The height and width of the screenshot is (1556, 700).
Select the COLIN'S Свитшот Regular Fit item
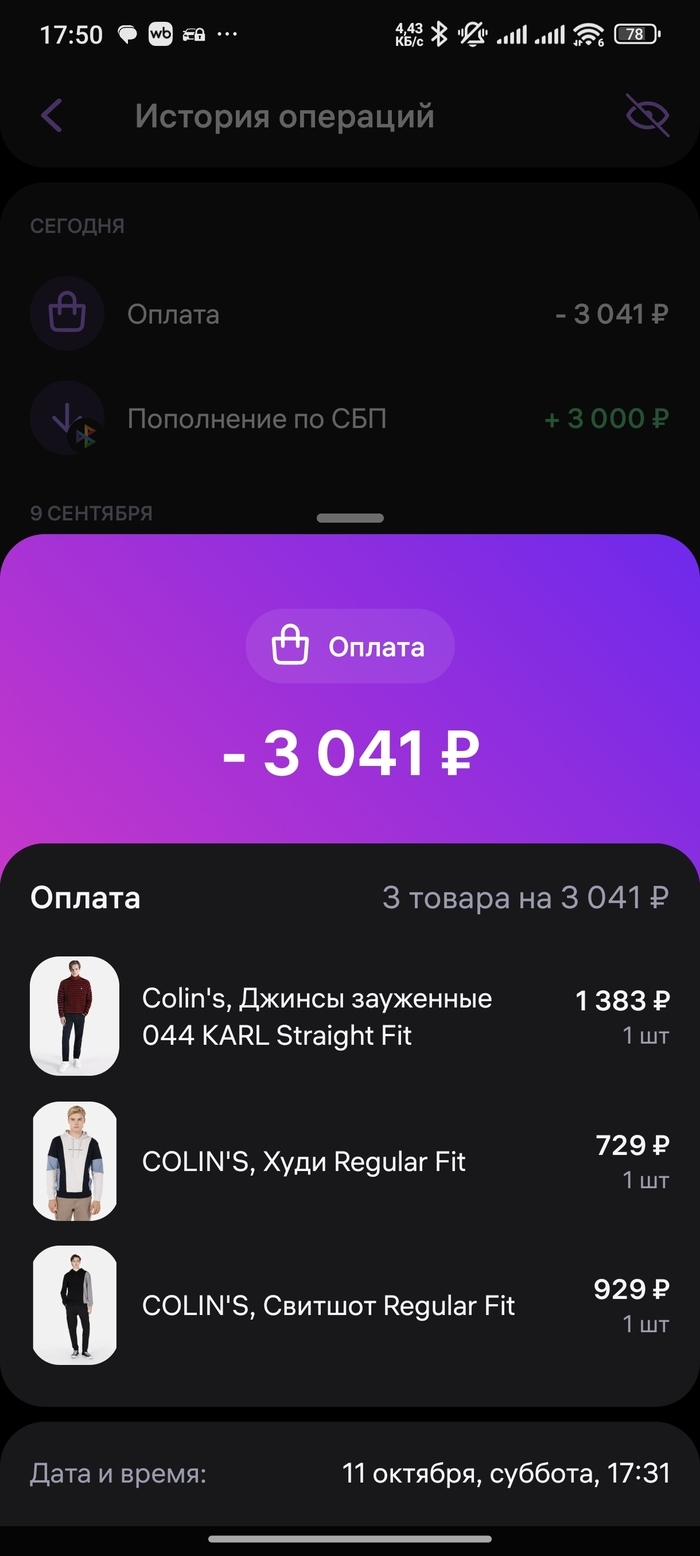(350, 1305)
